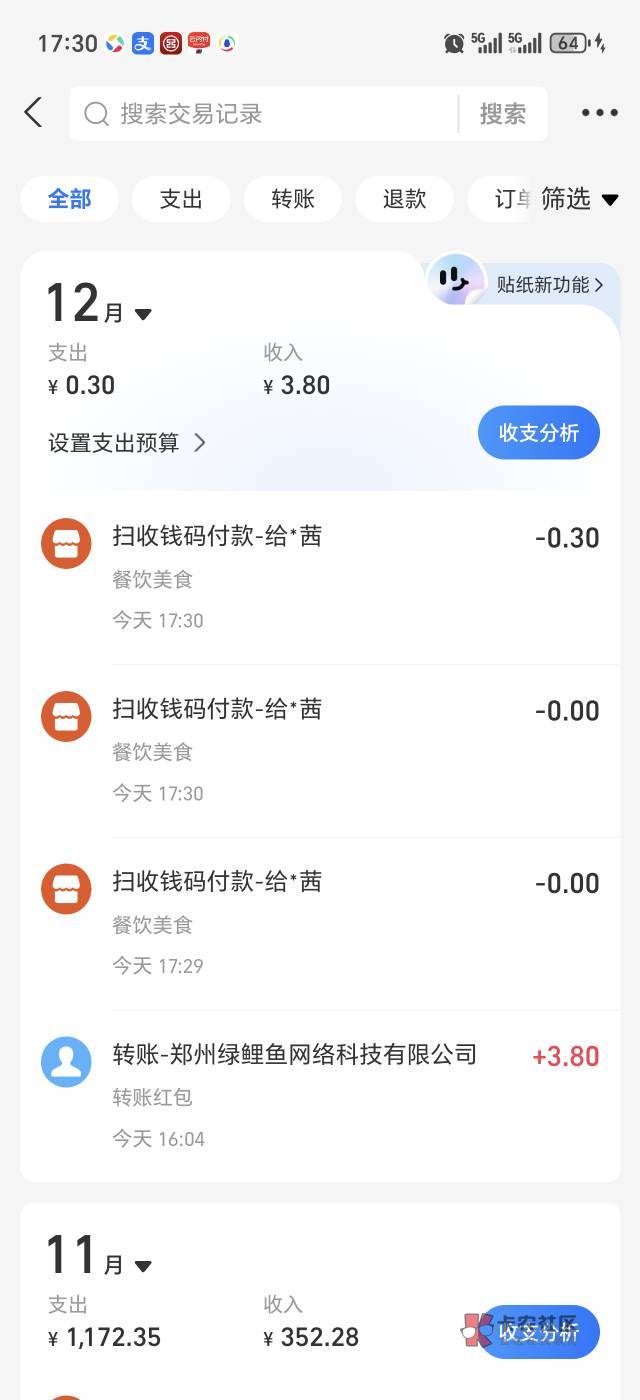The height and width of the screenshot is (1400, 640).
Task: Tap 收支分析 for December
Action: 538,433
